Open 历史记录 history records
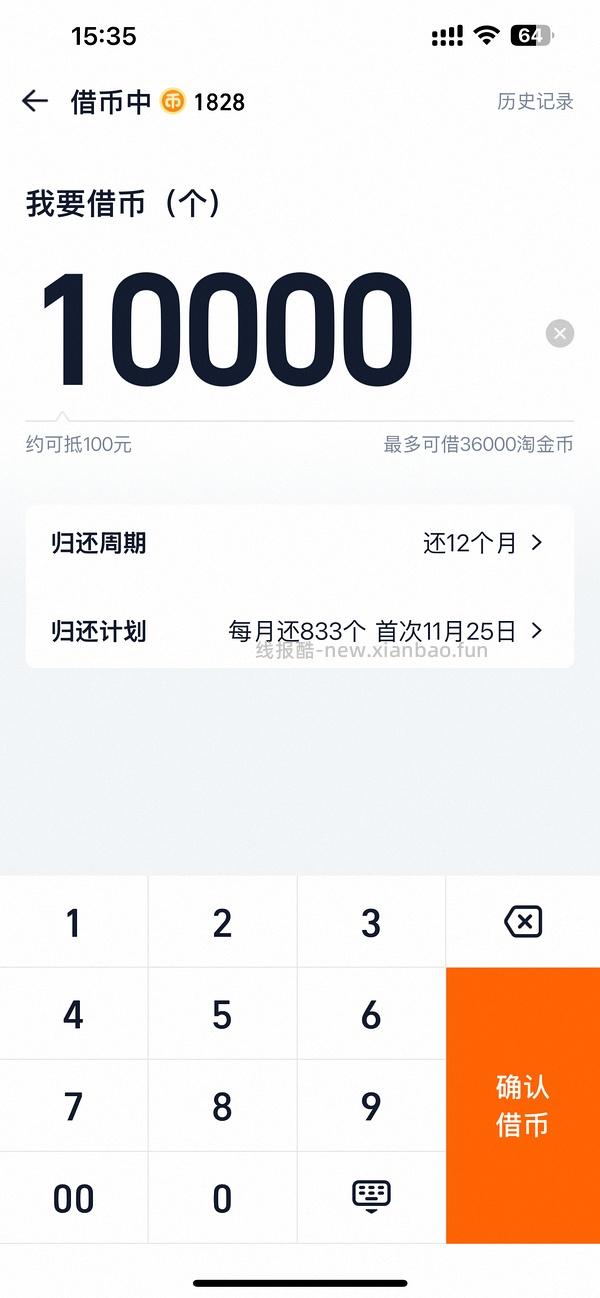The height and width of the screenshot is (1298, 600). pos(535,101)
